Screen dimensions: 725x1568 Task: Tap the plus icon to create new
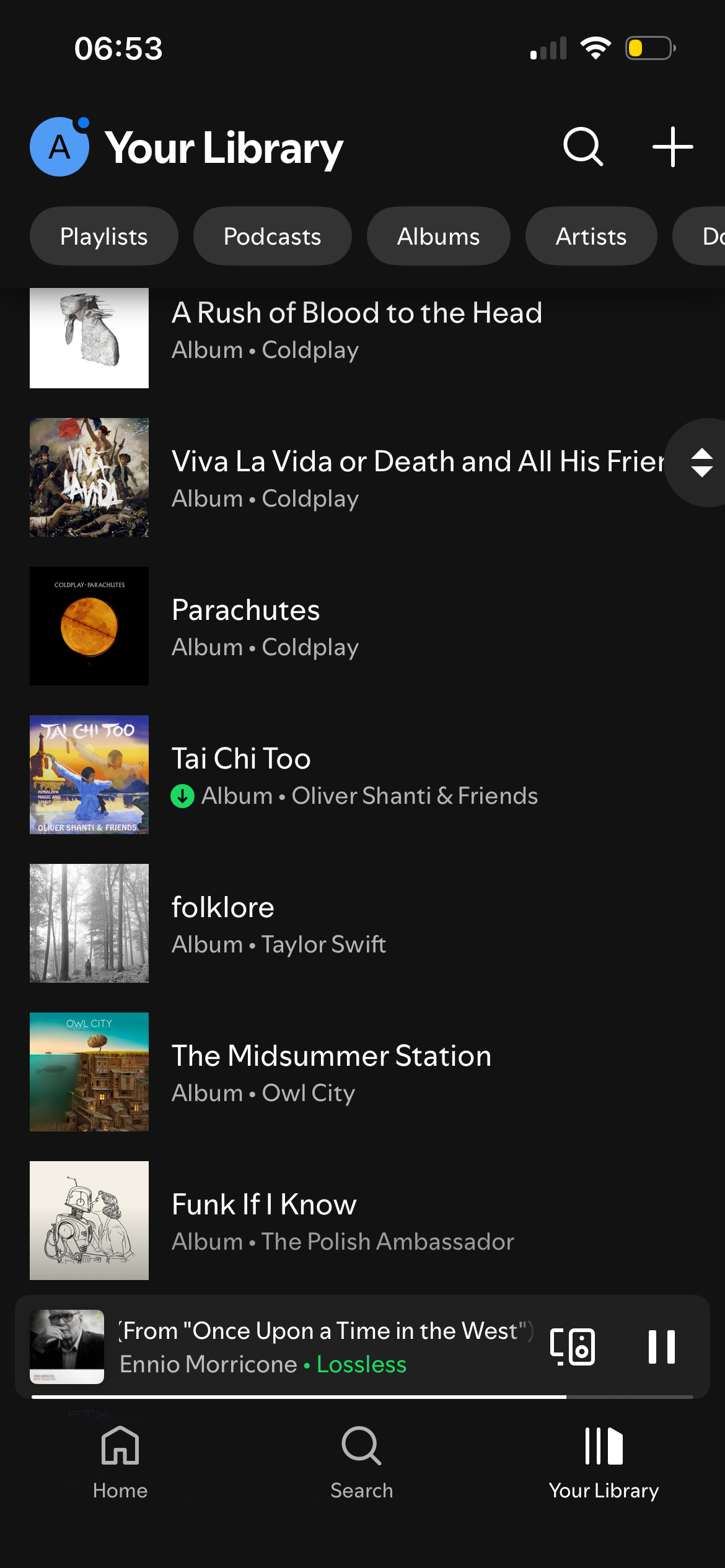click(672, 147)
